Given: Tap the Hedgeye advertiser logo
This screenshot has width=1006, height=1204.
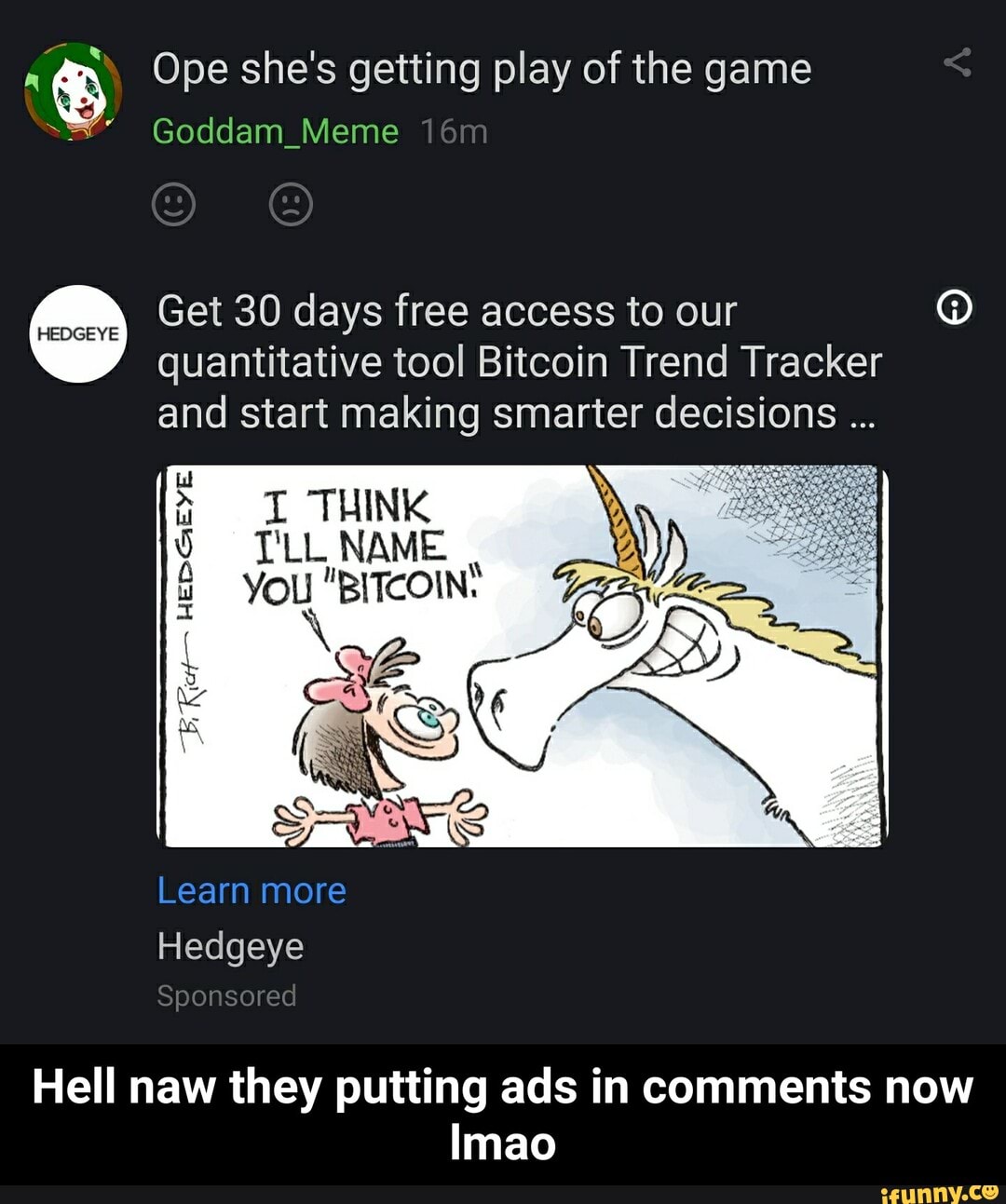Looking at the screenshot, I should pyautogui.click(x=78, y=334).
